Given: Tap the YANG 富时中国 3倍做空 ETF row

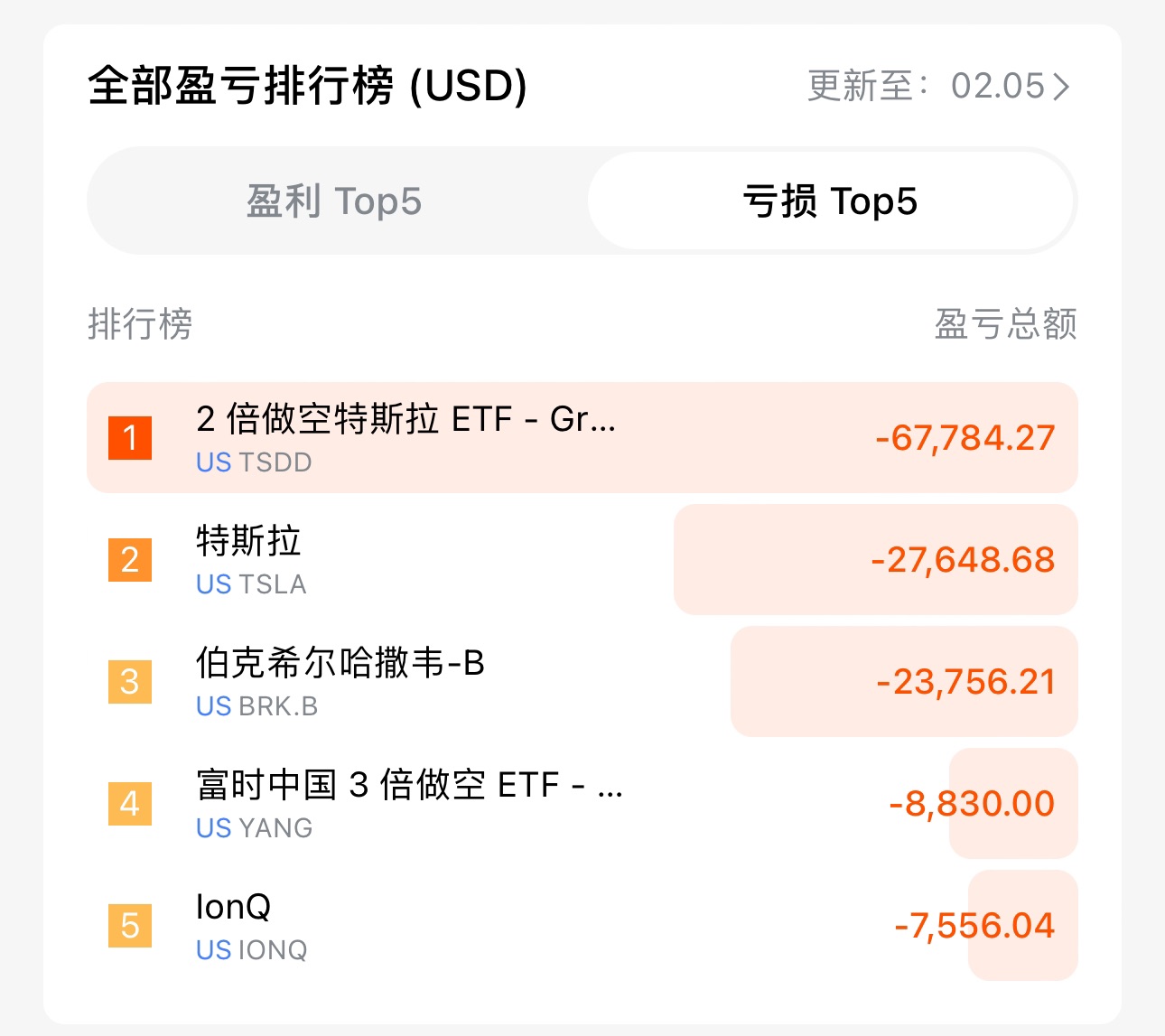Looking at the screenshot, I should [x=582, y=804].
